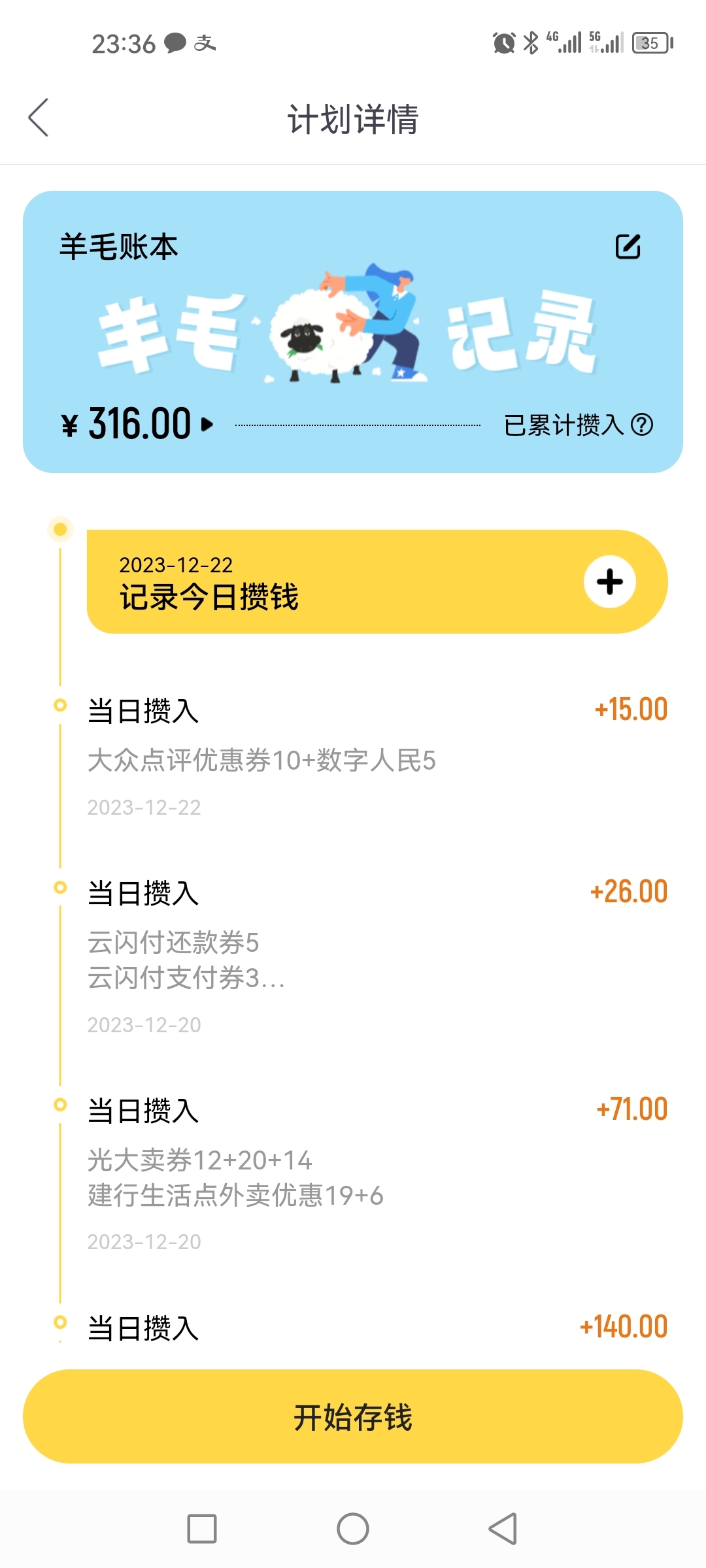The image size is (706, 1568).
Task: Add today's savings with the plus button
Action: click(x=610, y=581)
